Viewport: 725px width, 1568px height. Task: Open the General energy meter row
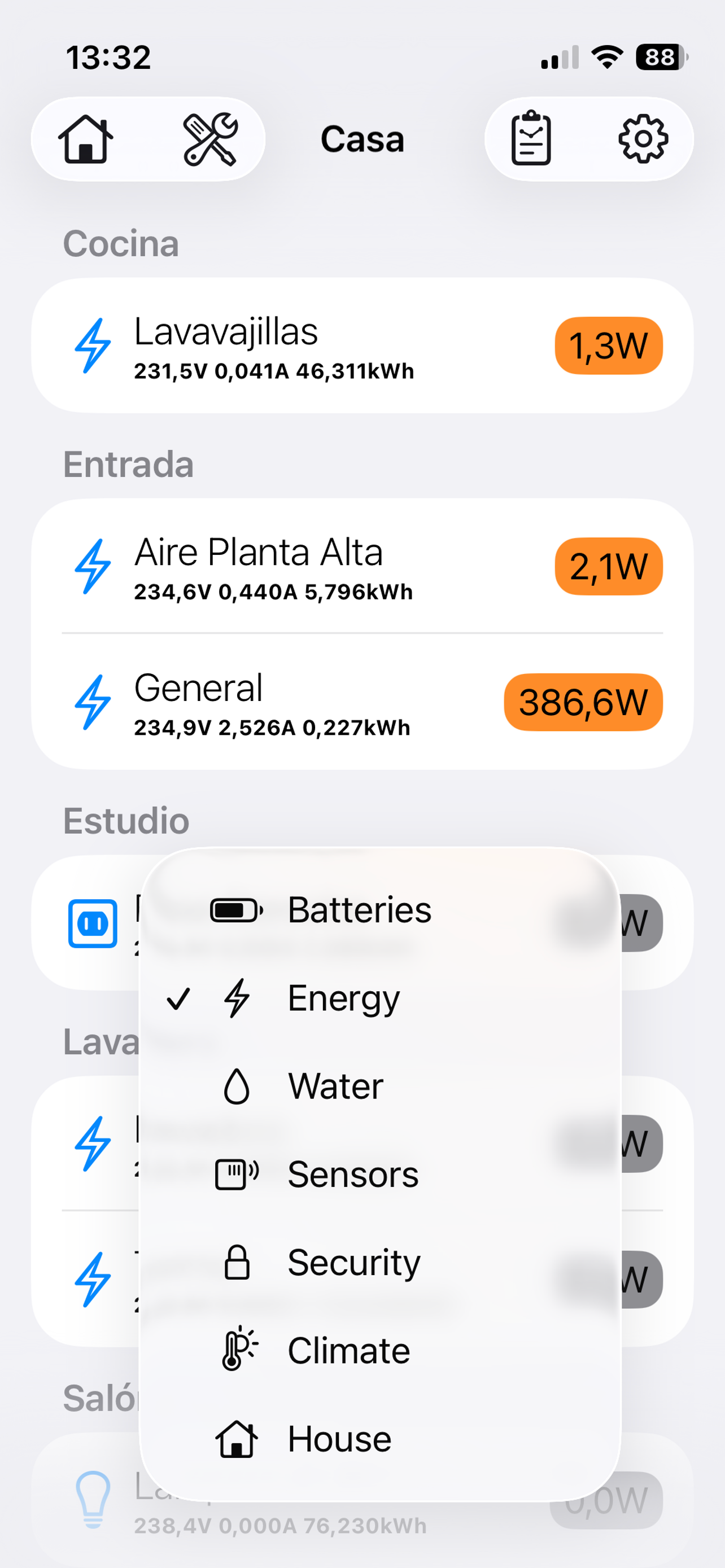pyautogui.click(x=362, y=702)
